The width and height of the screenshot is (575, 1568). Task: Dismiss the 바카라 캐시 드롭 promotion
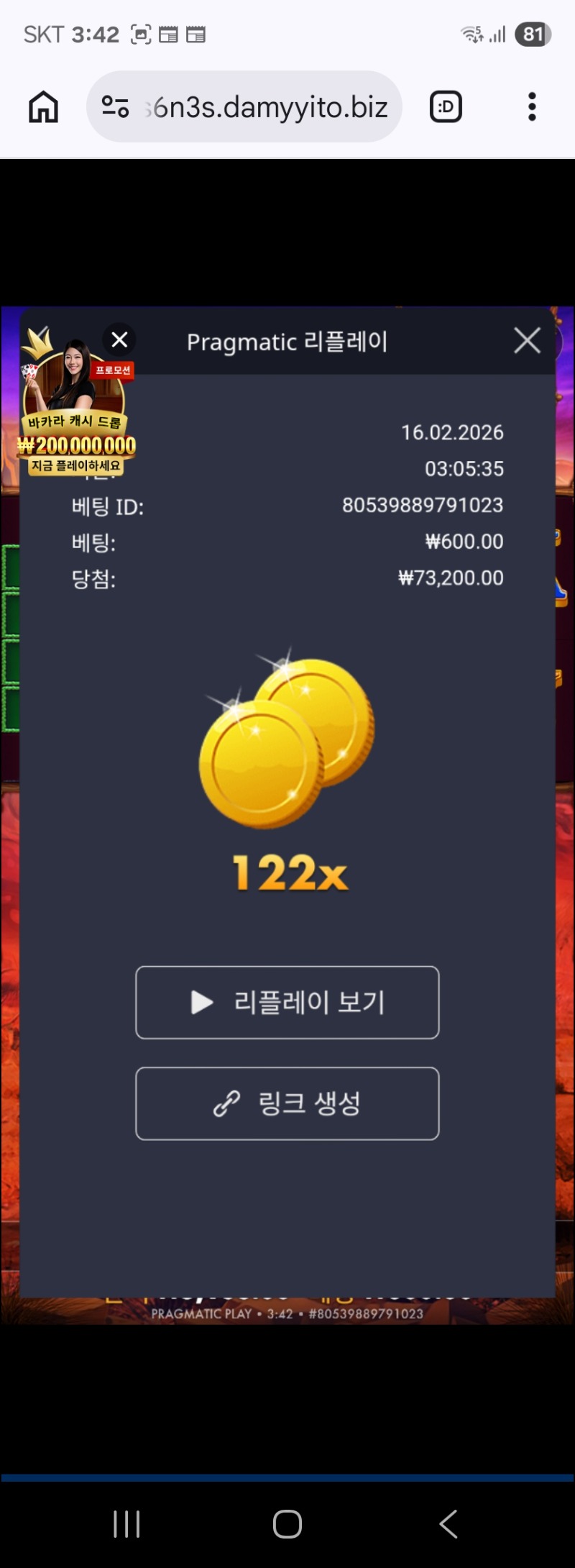click(119, 339)
